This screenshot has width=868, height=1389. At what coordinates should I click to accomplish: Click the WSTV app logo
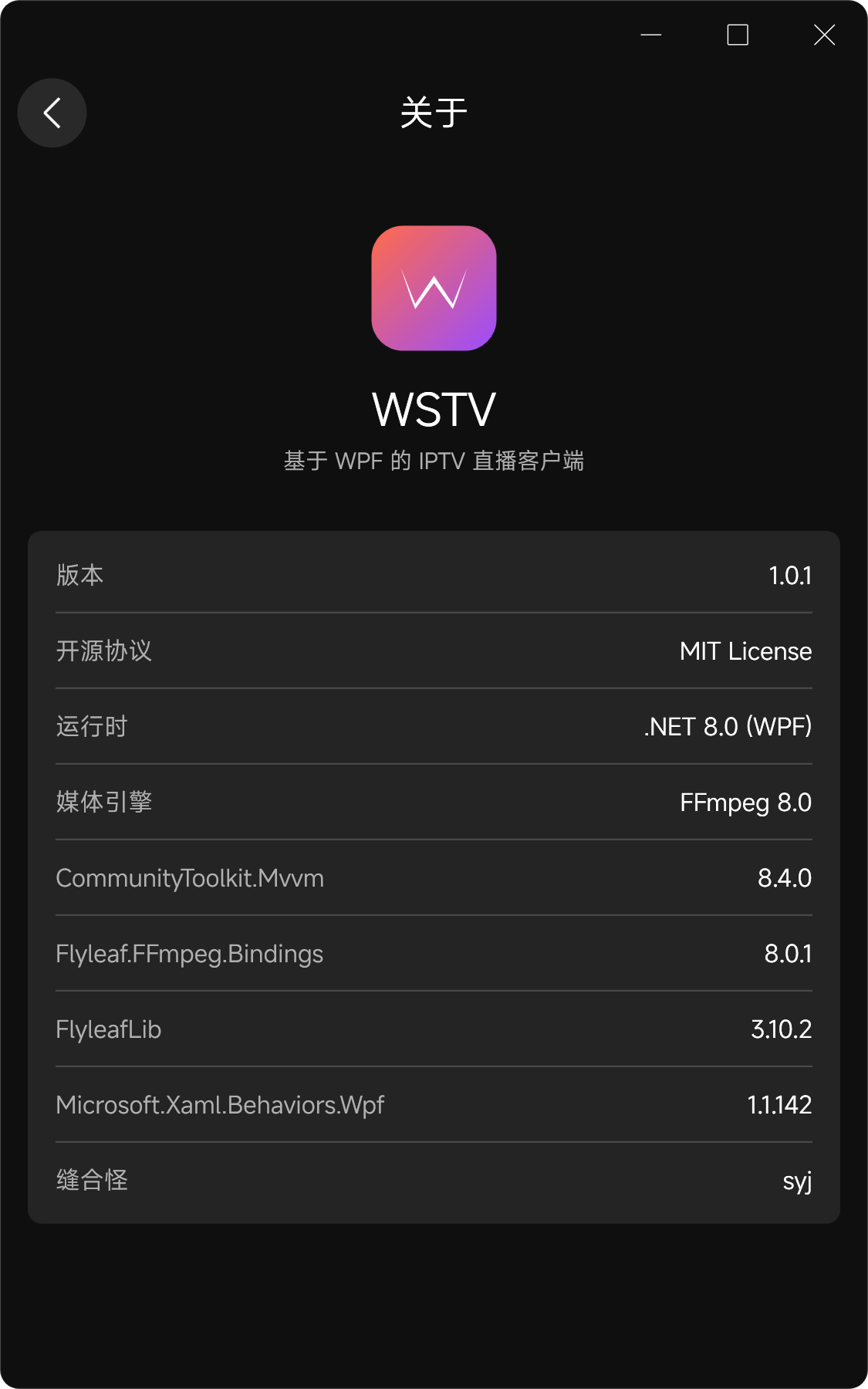(x=434, y=289)
